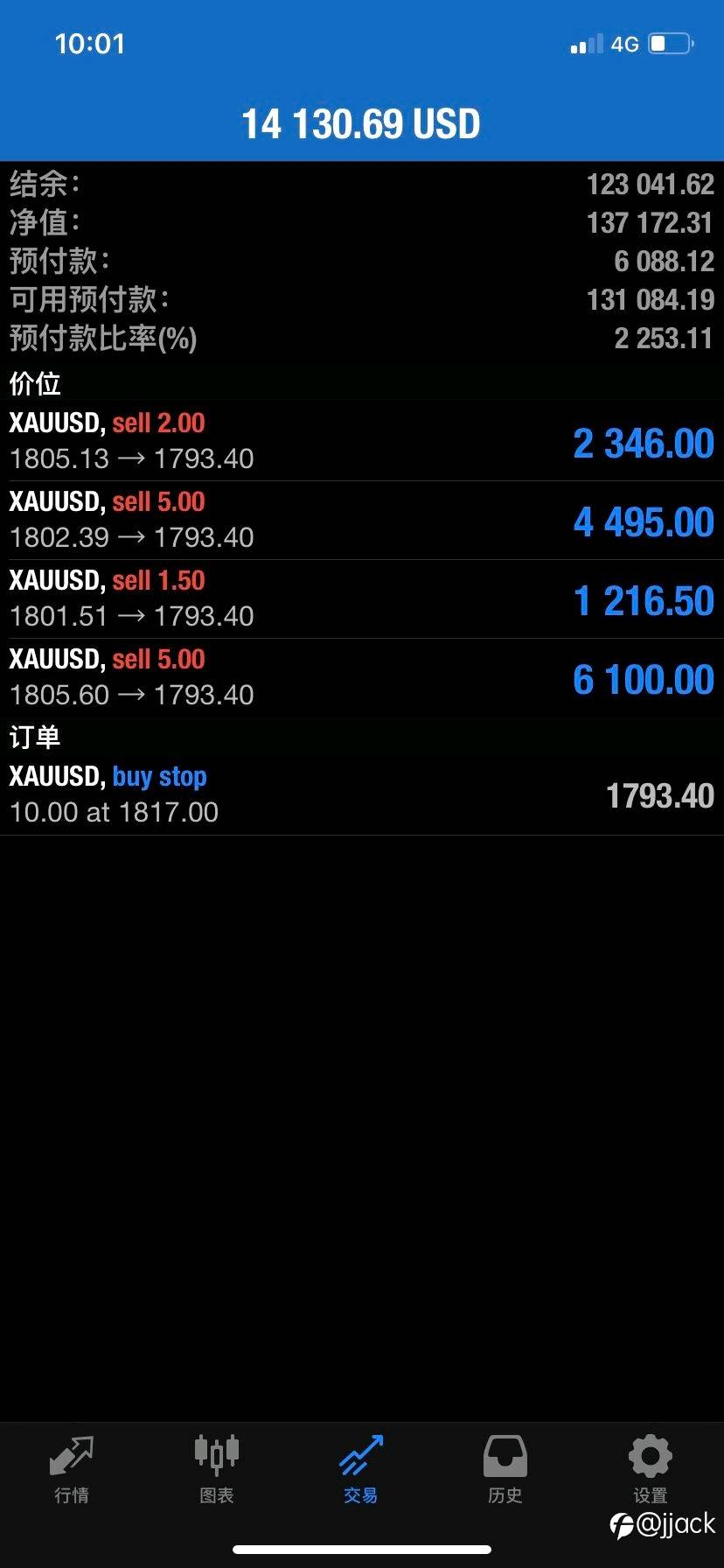Select the position opened at 1805.60
Screen dimensions: 724x1568
click(362, 678)
